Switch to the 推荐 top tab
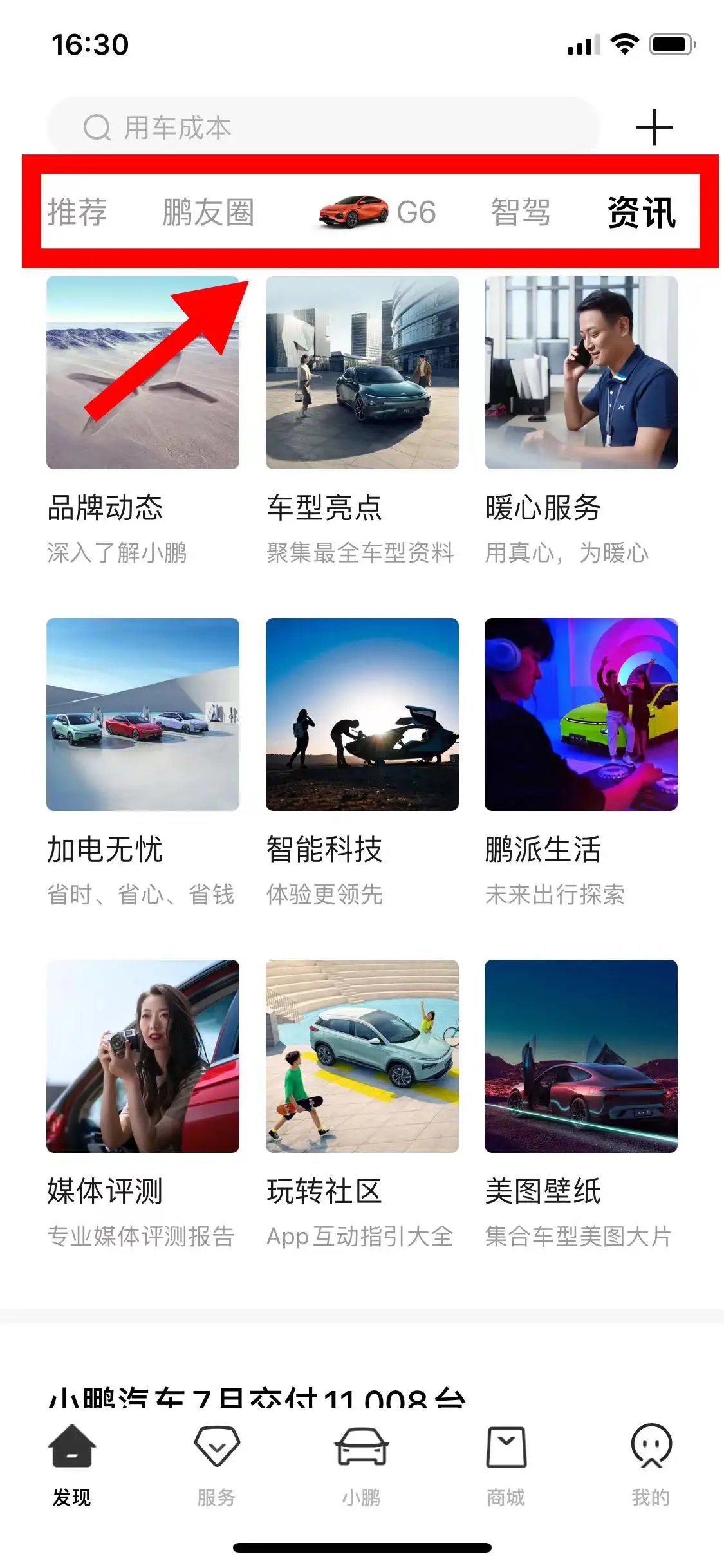The image size is (724, 1568). coord(77,212)
